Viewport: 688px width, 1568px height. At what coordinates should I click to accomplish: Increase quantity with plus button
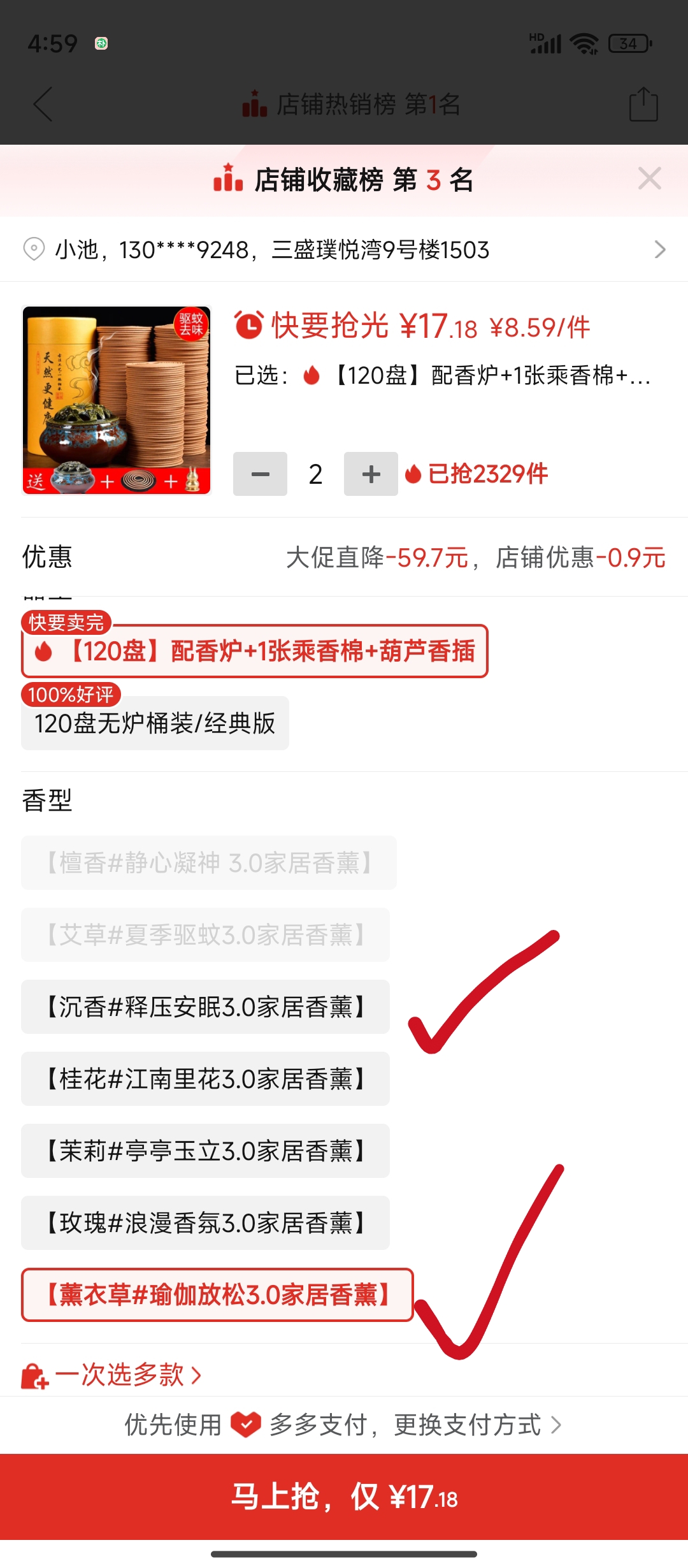pos(371,474)
